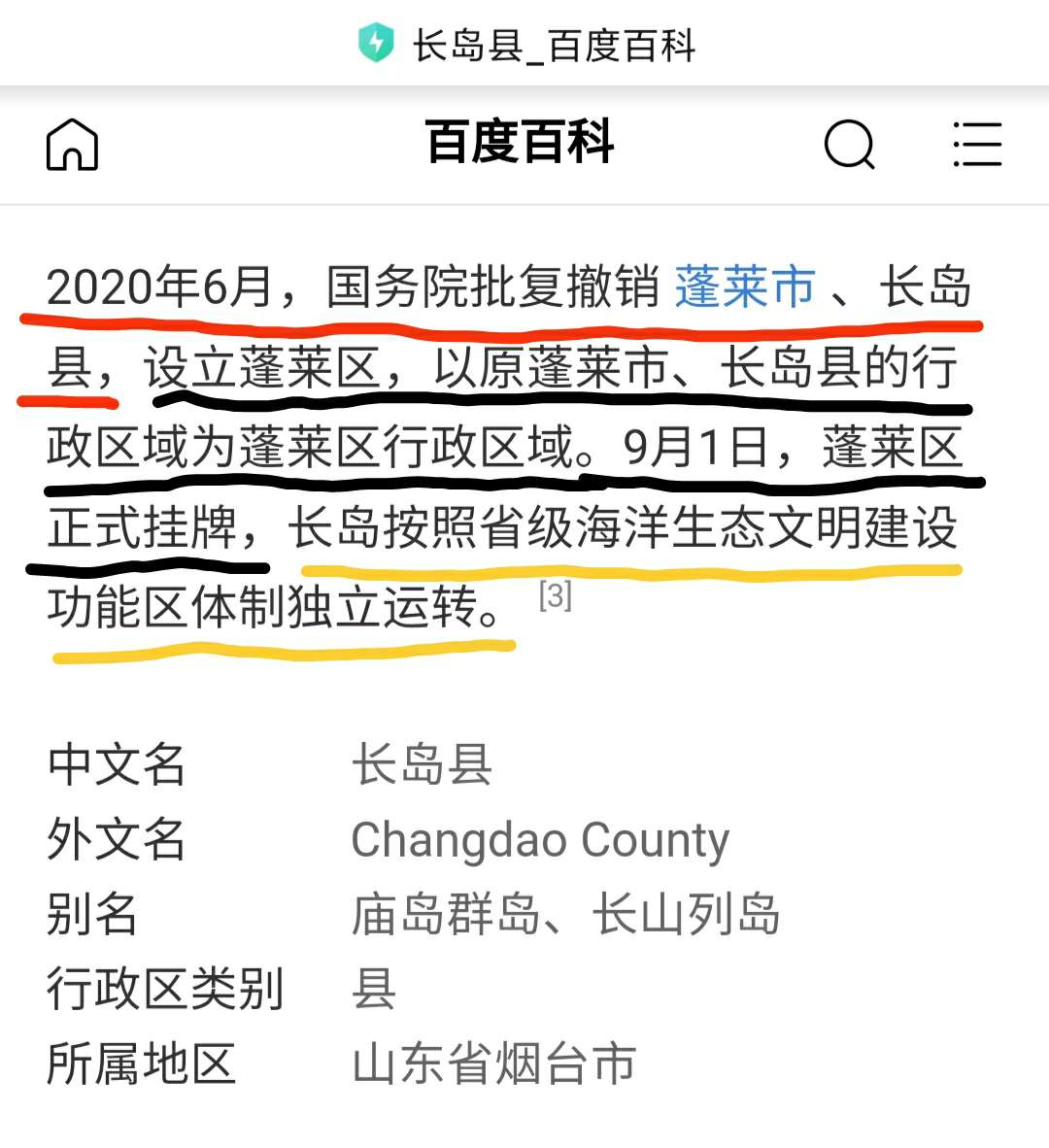Go to the Baidu Baike home page
This screenshot has width=1049, height=1148.
tap(73, 145)
